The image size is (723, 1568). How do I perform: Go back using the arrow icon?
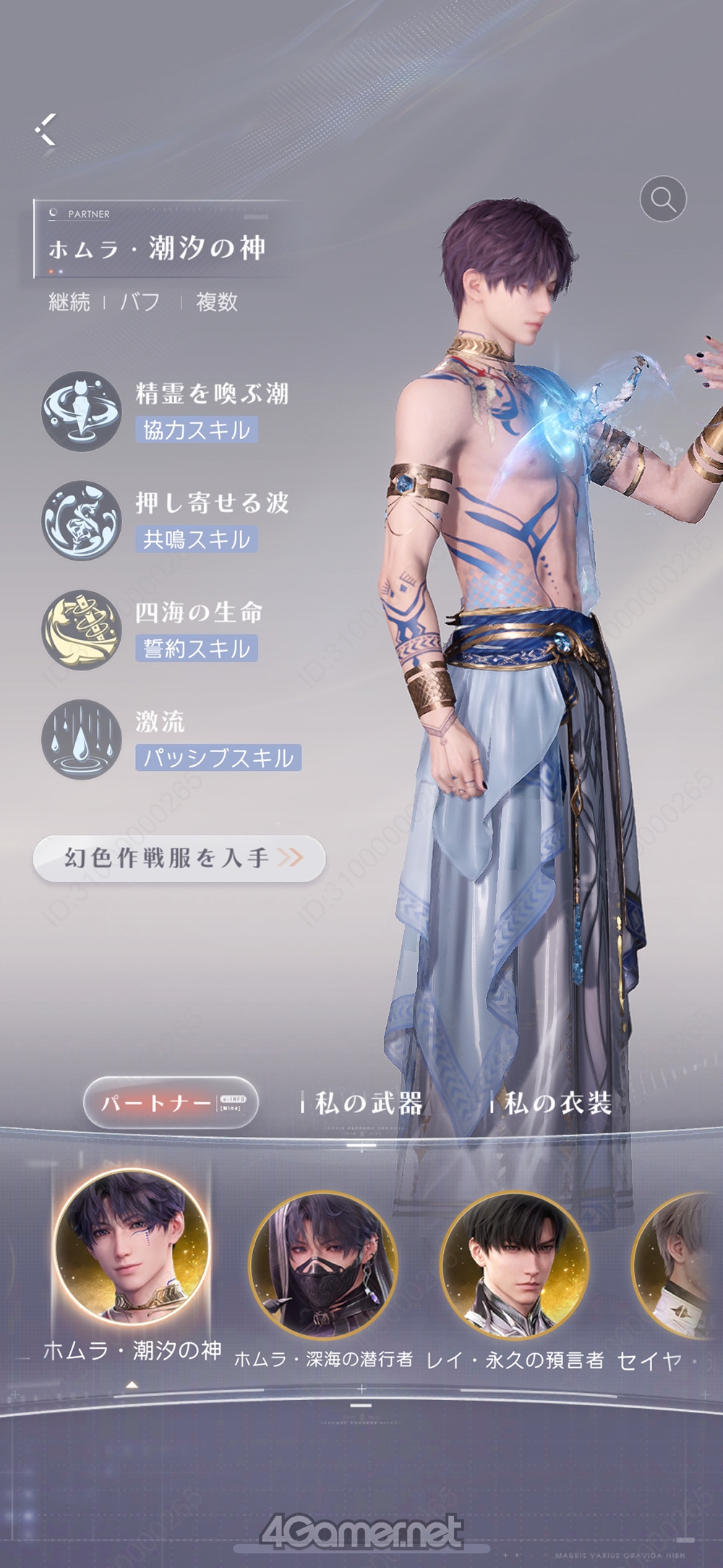[46, 130]
